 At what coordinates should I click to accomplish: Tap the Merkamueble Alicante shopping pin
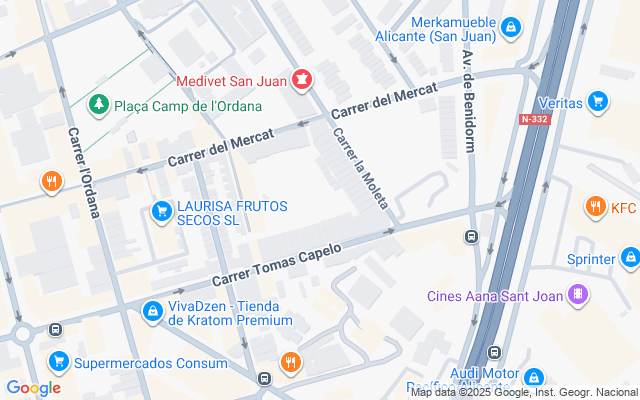pos(511,28)
